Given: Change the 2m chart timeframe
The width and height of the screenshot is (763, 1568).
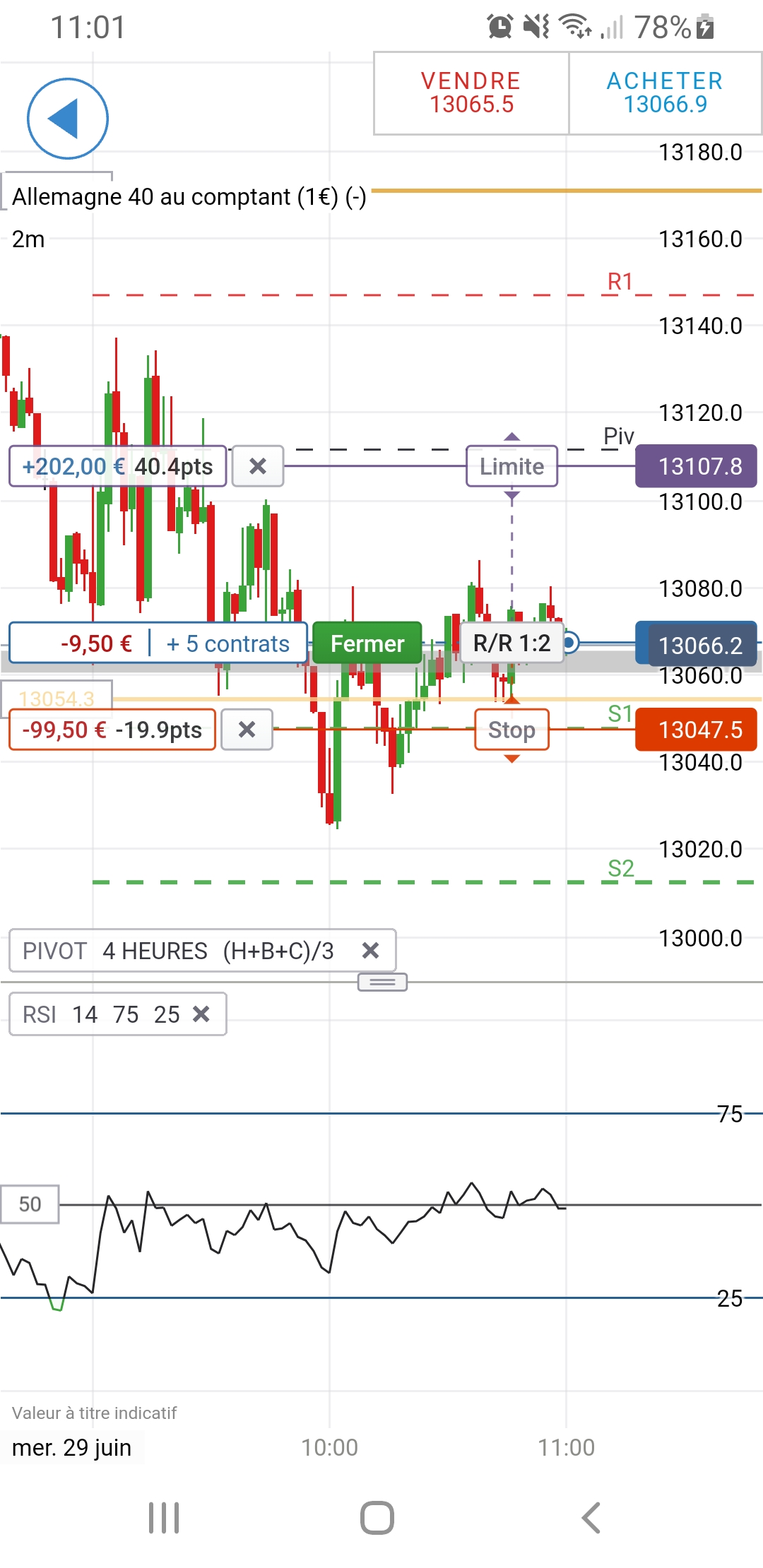Looking at the screenshot, I should click(28, 239).
